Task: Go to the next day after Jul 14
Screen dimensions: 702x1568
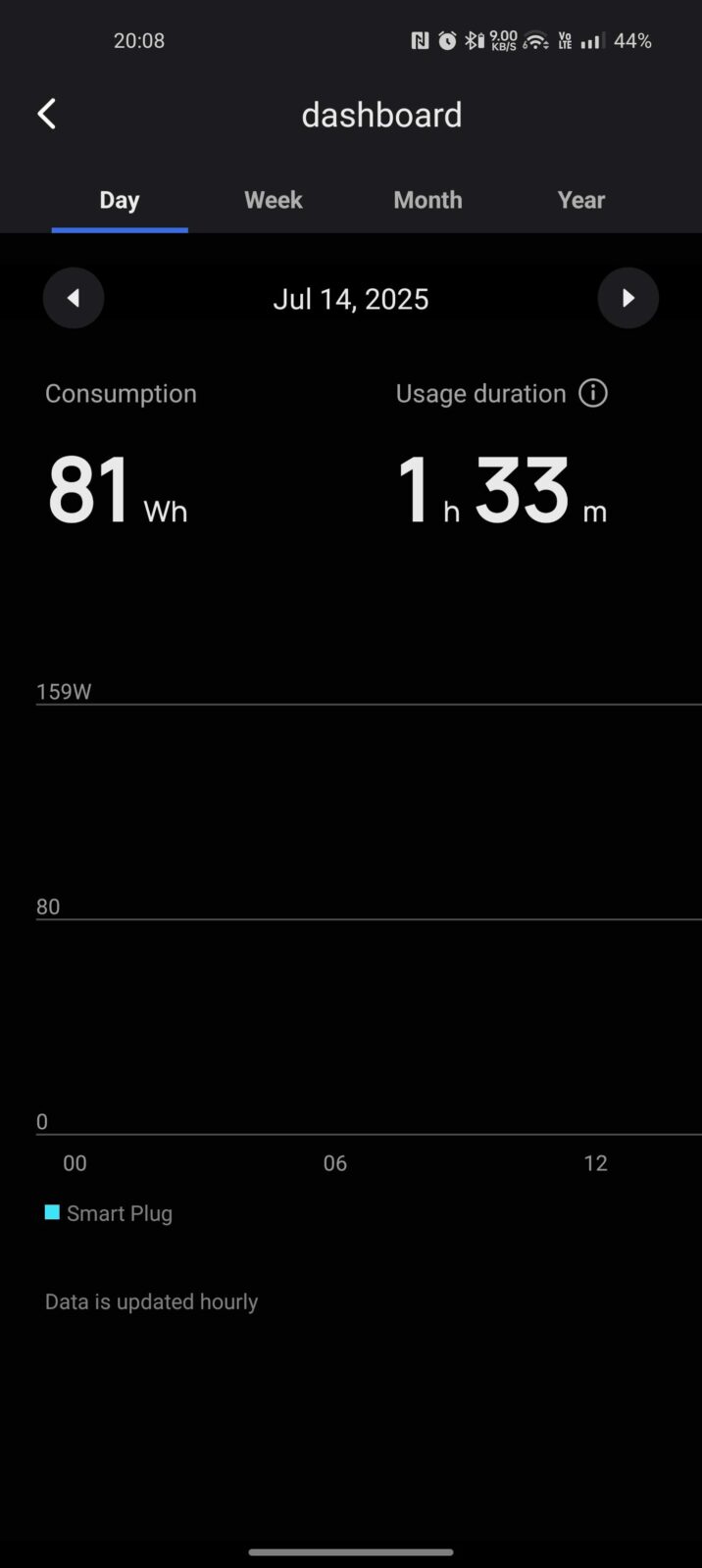Action: (x=627, y=298)
